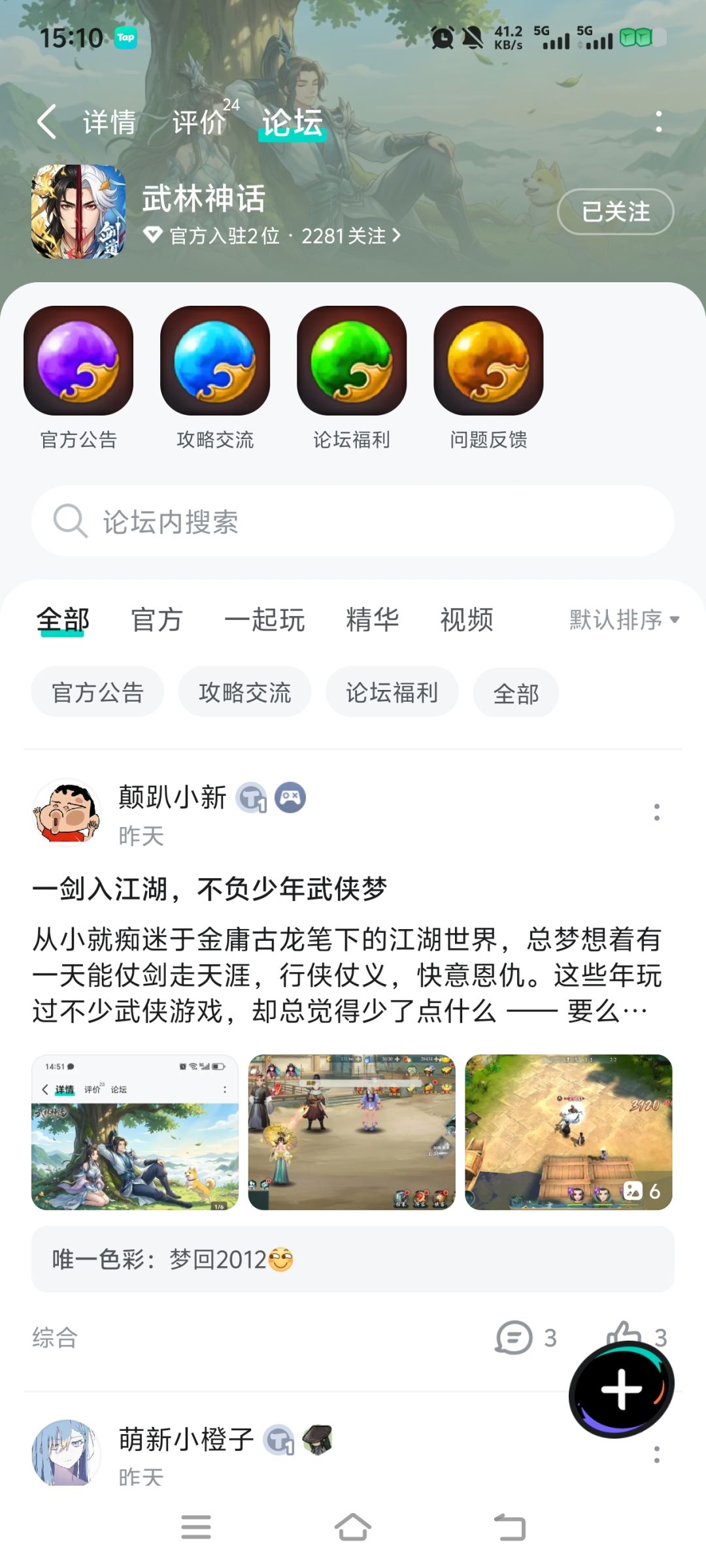Expand the 默认排序 sort dropdown
706x1568 pixels.
point(624,619)
